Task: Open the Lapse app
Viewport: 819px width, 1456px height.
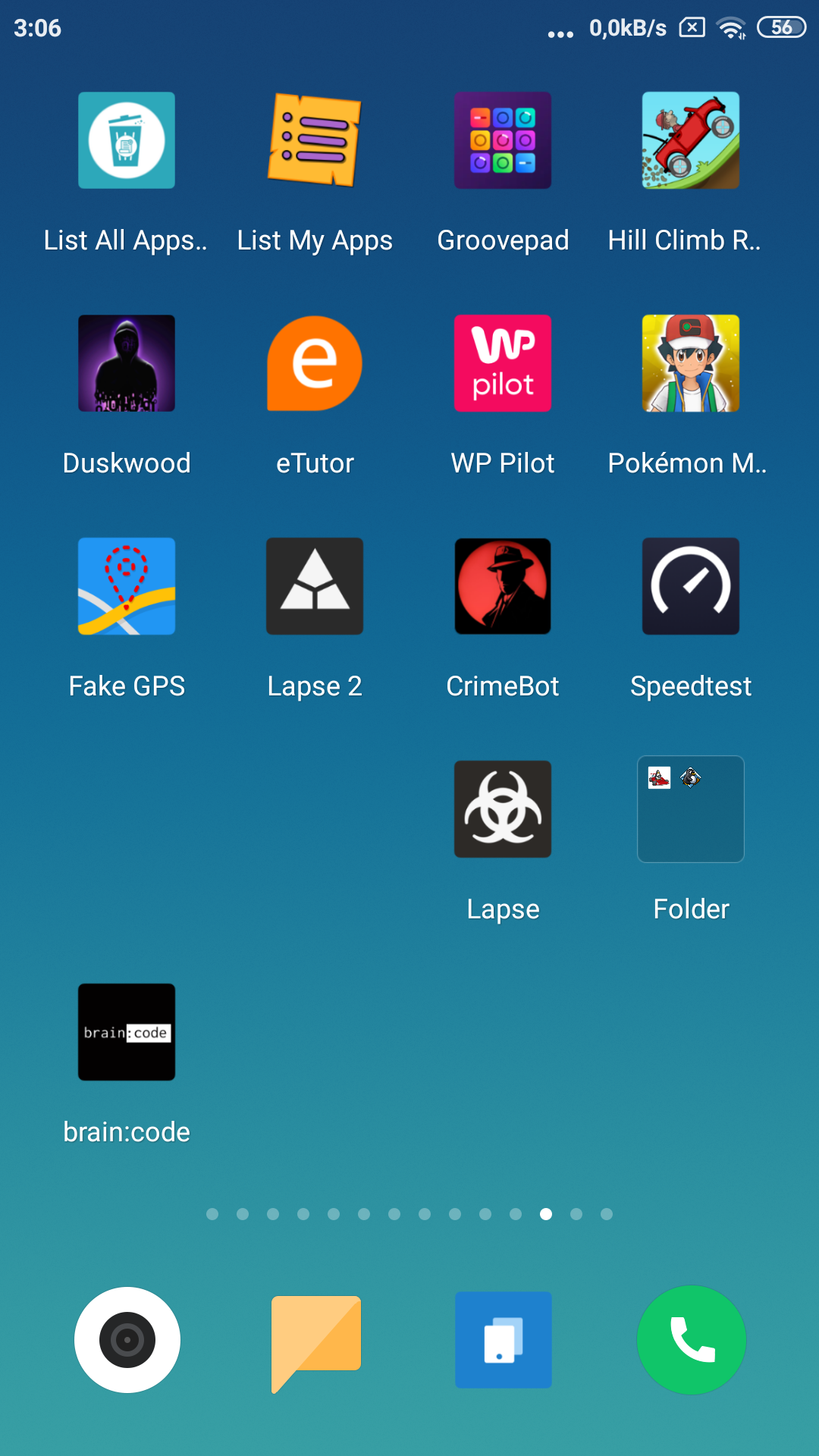Action: pyautogui.click(x=502, y=808)
